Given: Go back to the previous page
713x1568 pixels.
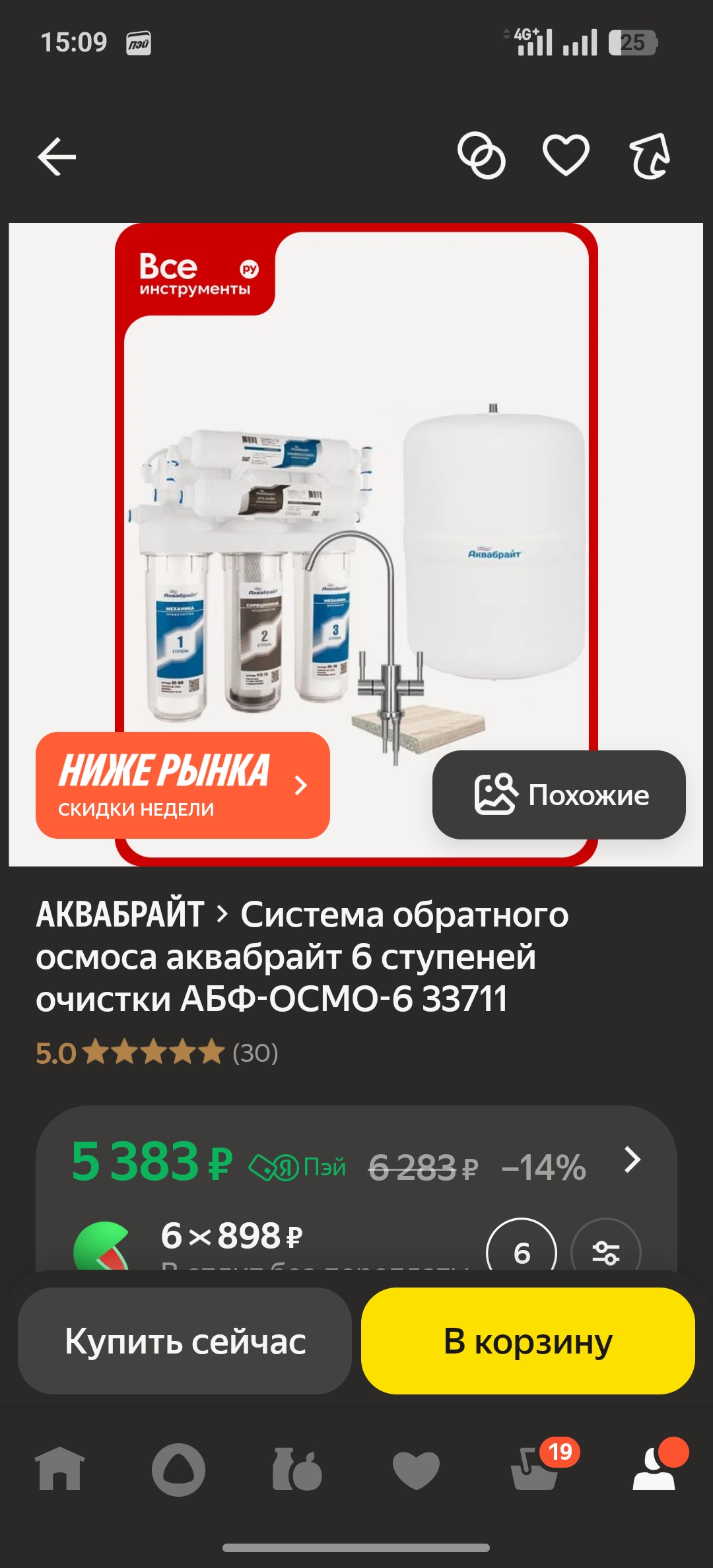Looking at the screenshot, I should [x=57, y=157].
